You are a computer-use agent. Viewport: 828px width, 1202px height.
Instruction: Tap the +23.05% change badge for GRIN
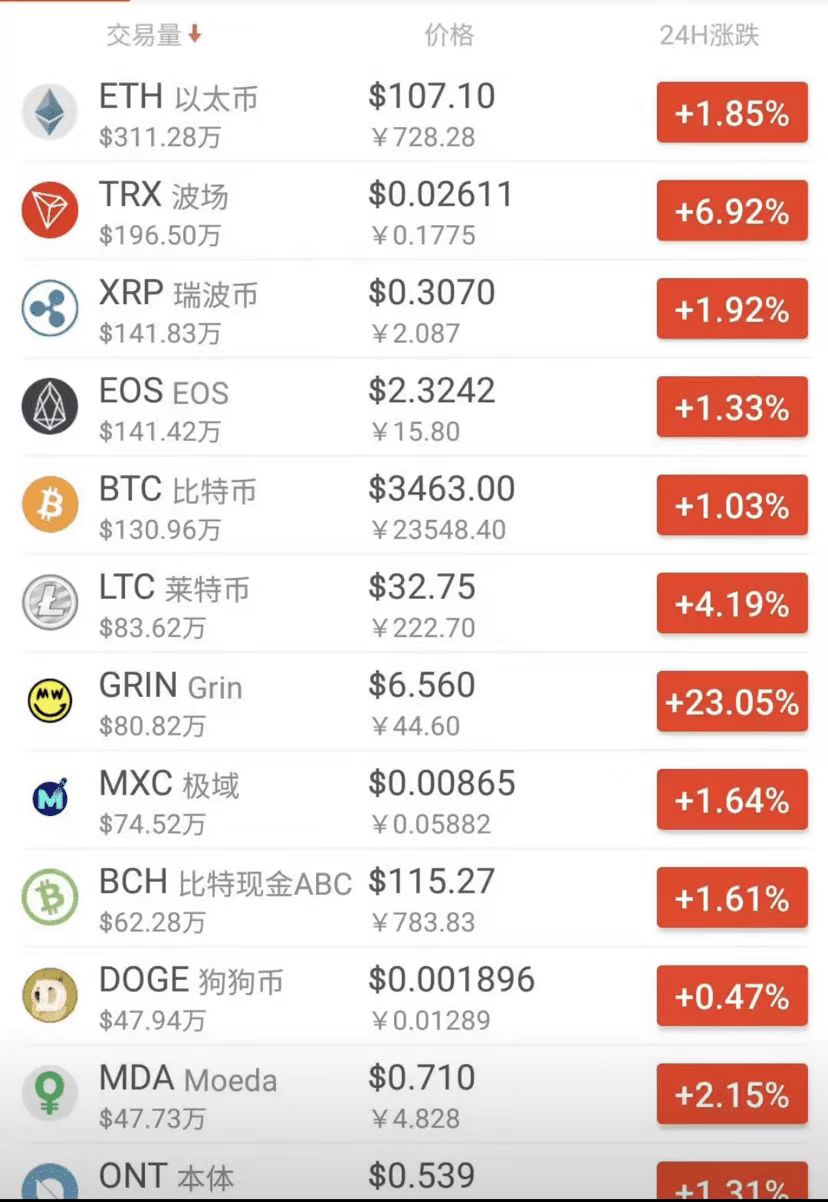(x=732, y=702)
